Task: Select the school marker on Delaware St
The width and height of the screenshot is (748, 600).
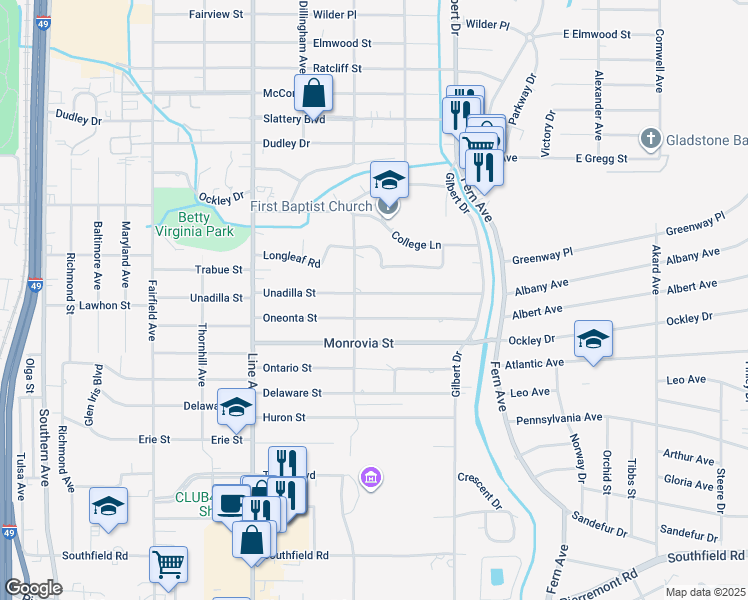Action: click(236, 407)
